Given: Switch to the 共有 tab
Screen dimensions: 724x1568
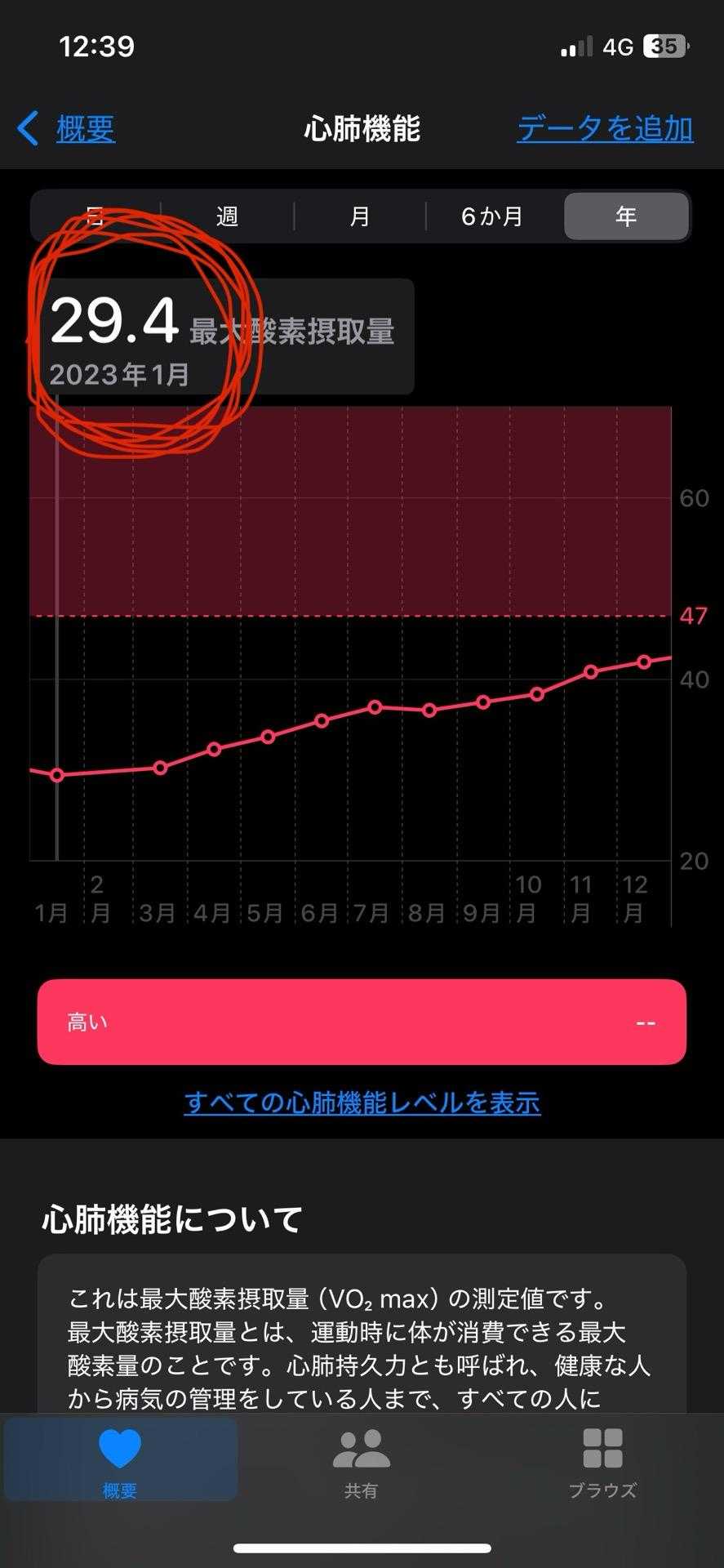Looking at the screenshot, I should click(361, 1462).
